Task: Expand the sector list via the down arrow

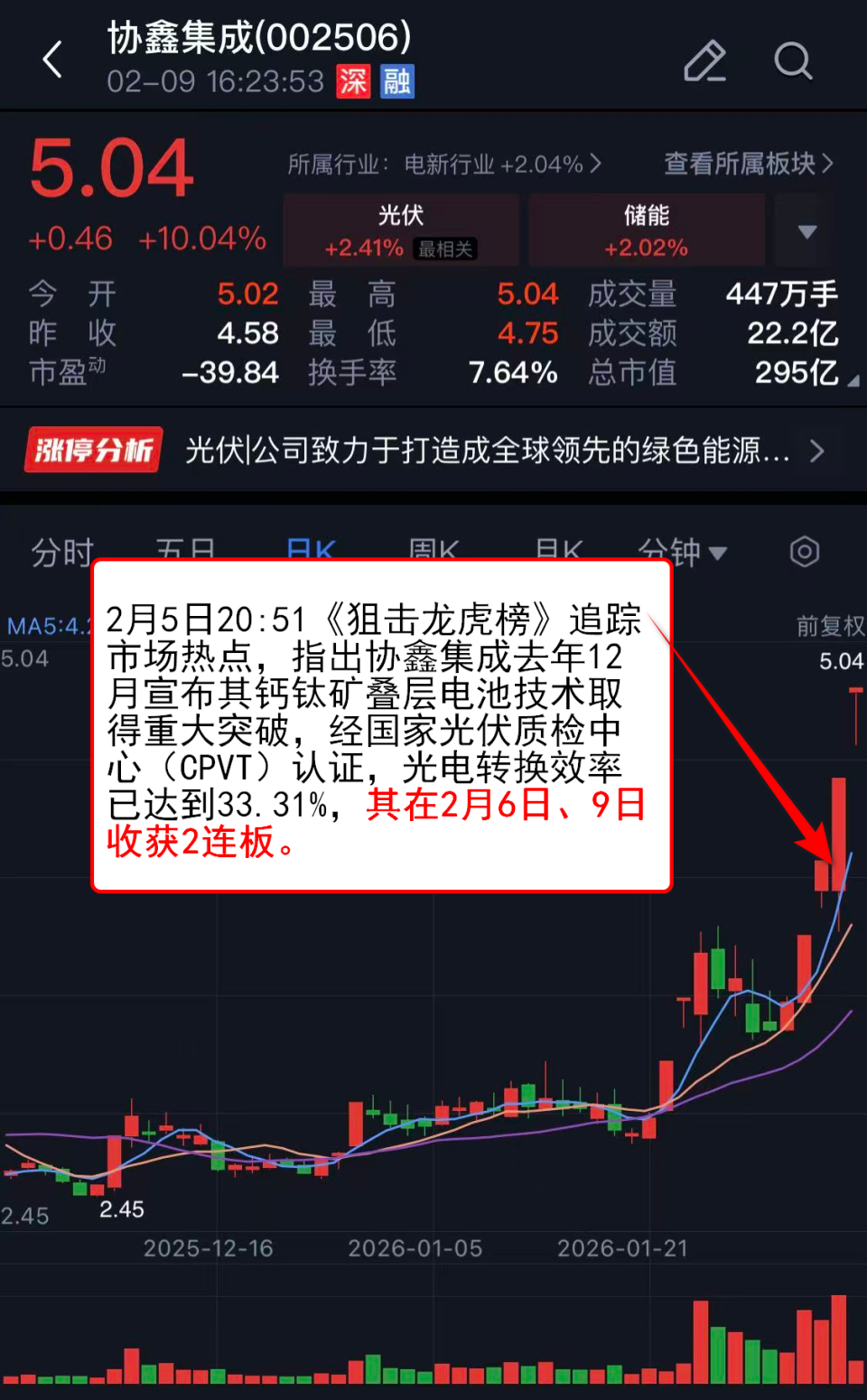Action: click(806, 230)
